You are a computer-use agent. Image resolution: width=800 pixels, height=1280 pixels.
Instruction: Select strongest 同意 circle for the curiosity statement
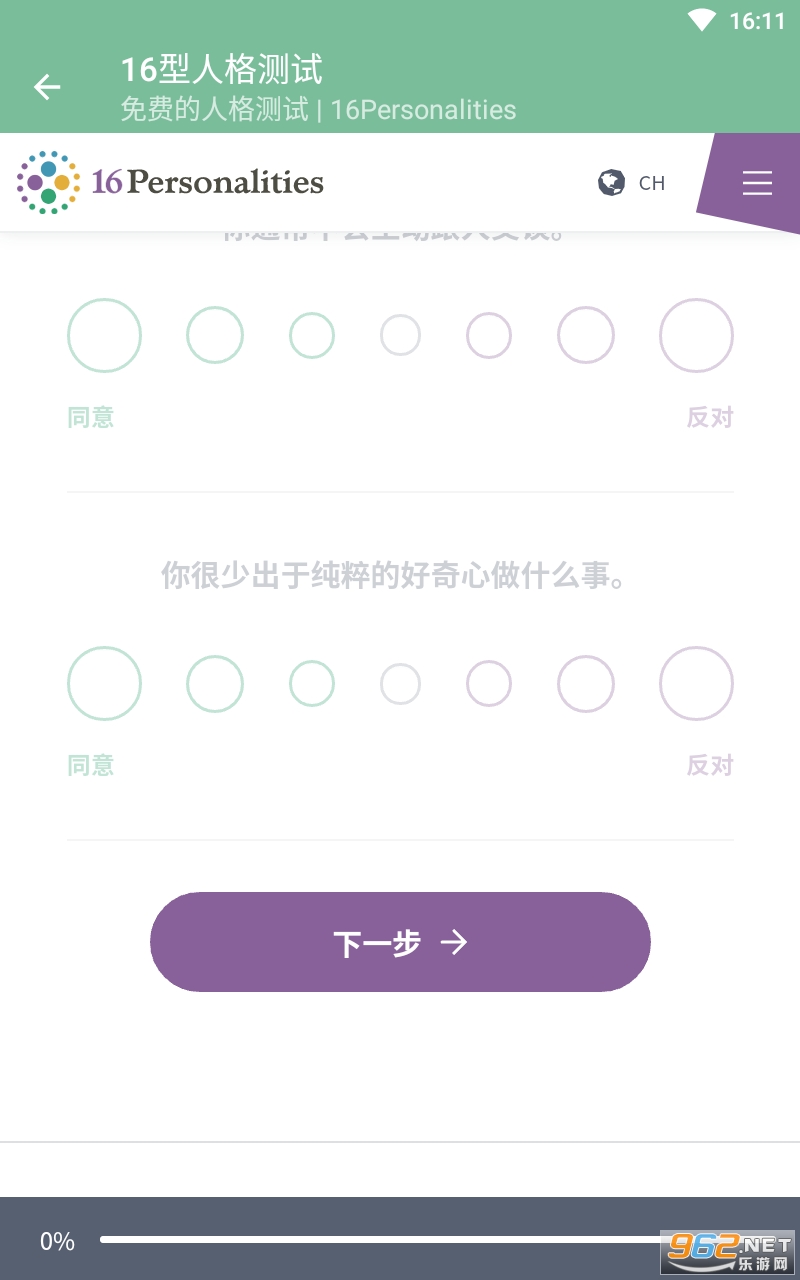(104, 683)
